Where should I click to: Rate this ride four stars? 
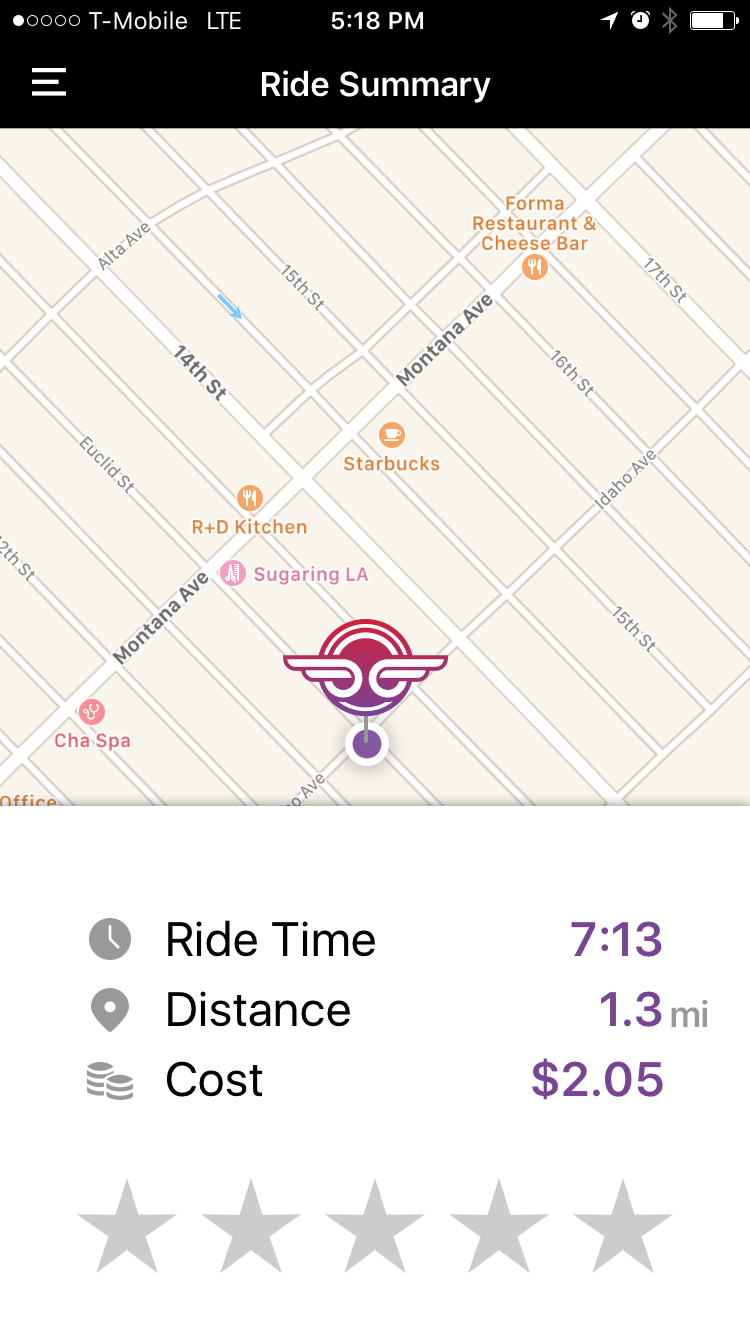[499, 1228]
